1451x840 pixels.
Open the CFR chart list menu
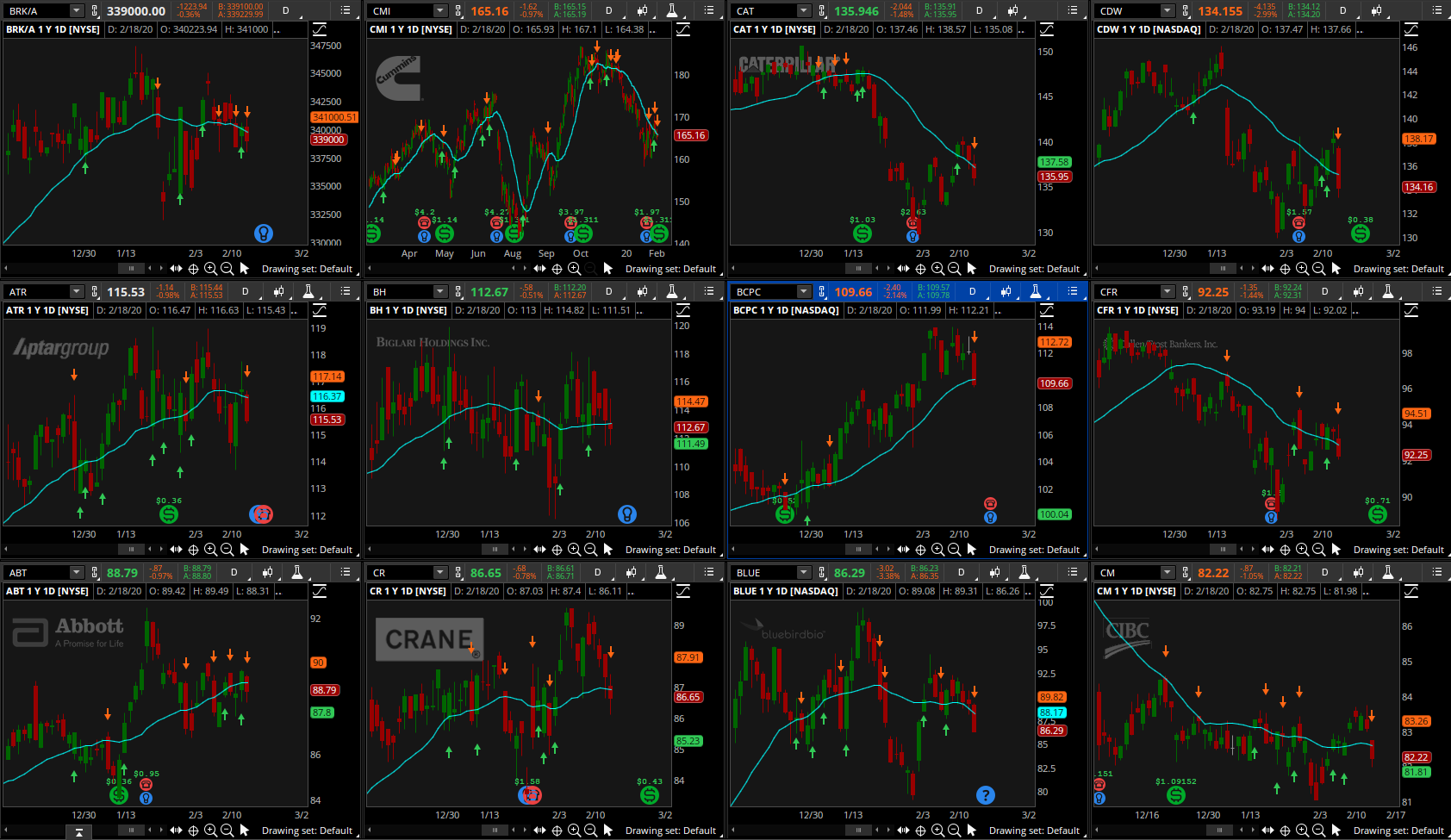tap(1436, 291)
